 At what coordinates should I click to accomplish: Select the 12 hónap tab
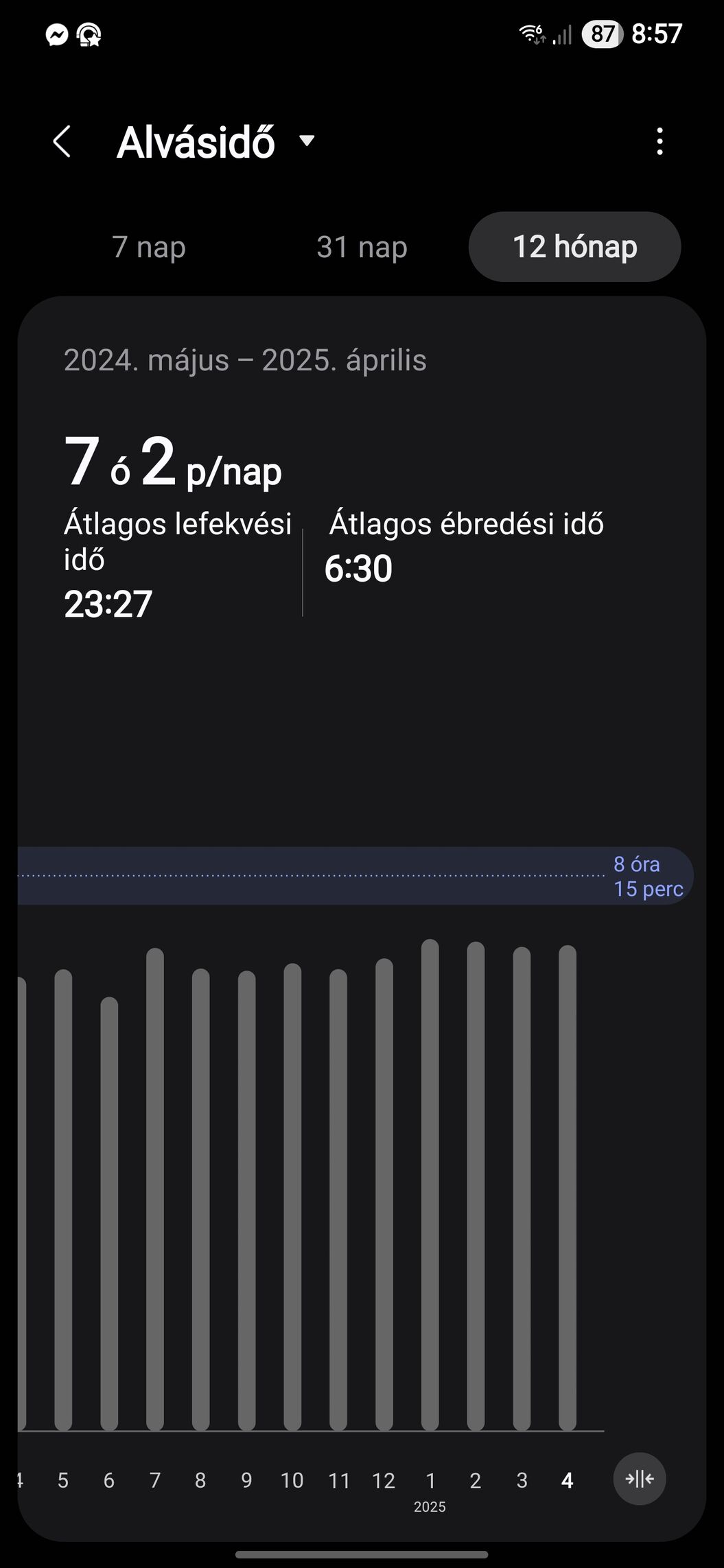tap(574, 247)
